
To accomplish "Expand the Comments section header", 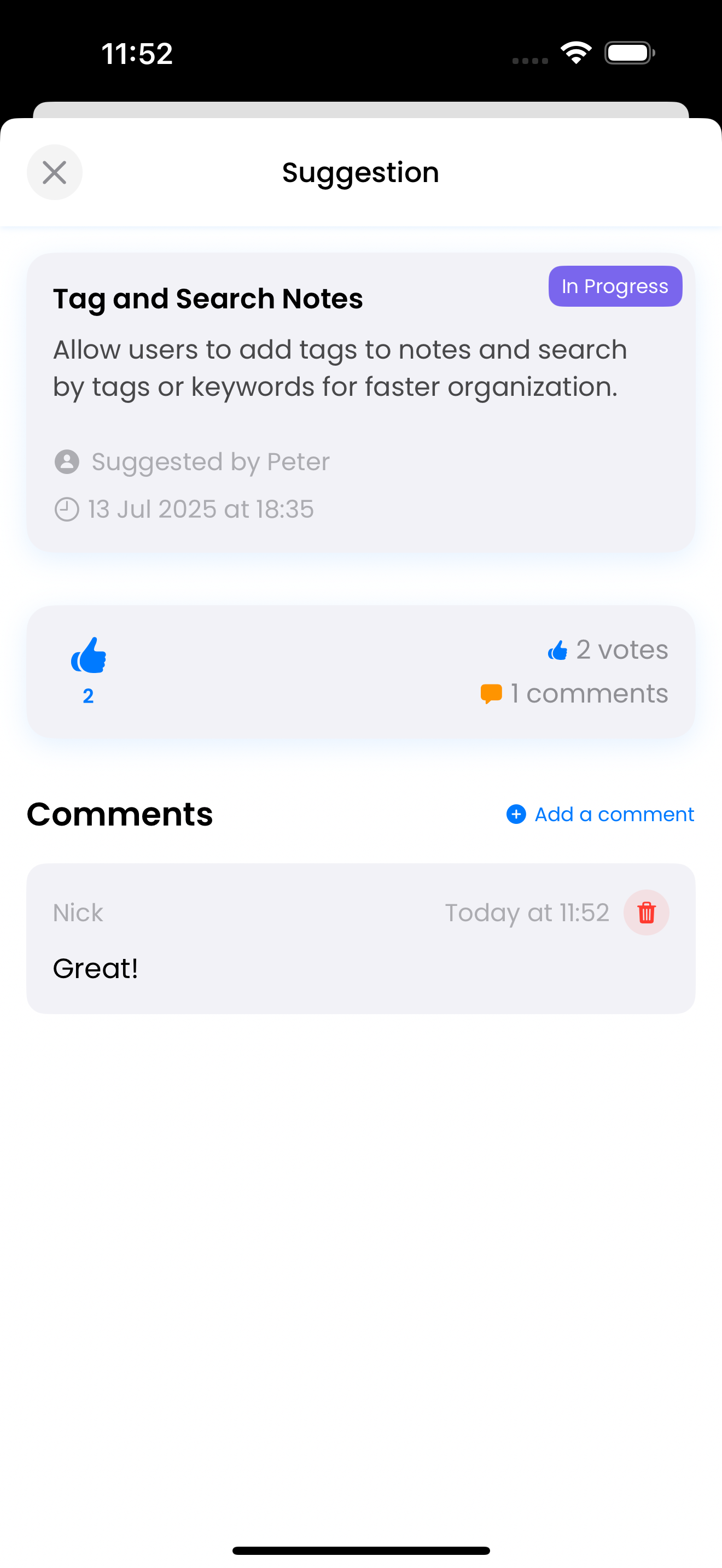I will (119, 814).
